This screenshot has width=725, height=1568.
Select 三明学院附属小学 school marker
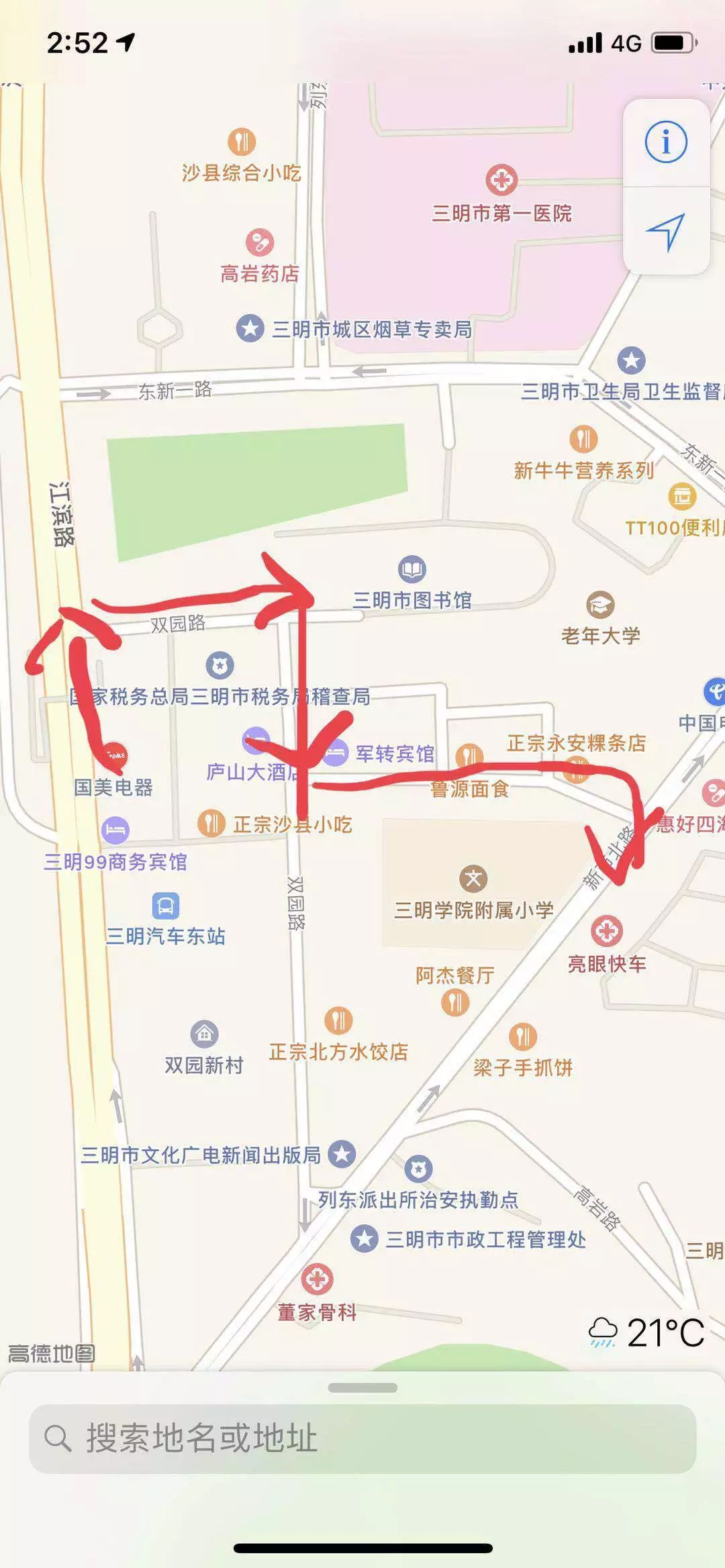click(x=473, y=879)
